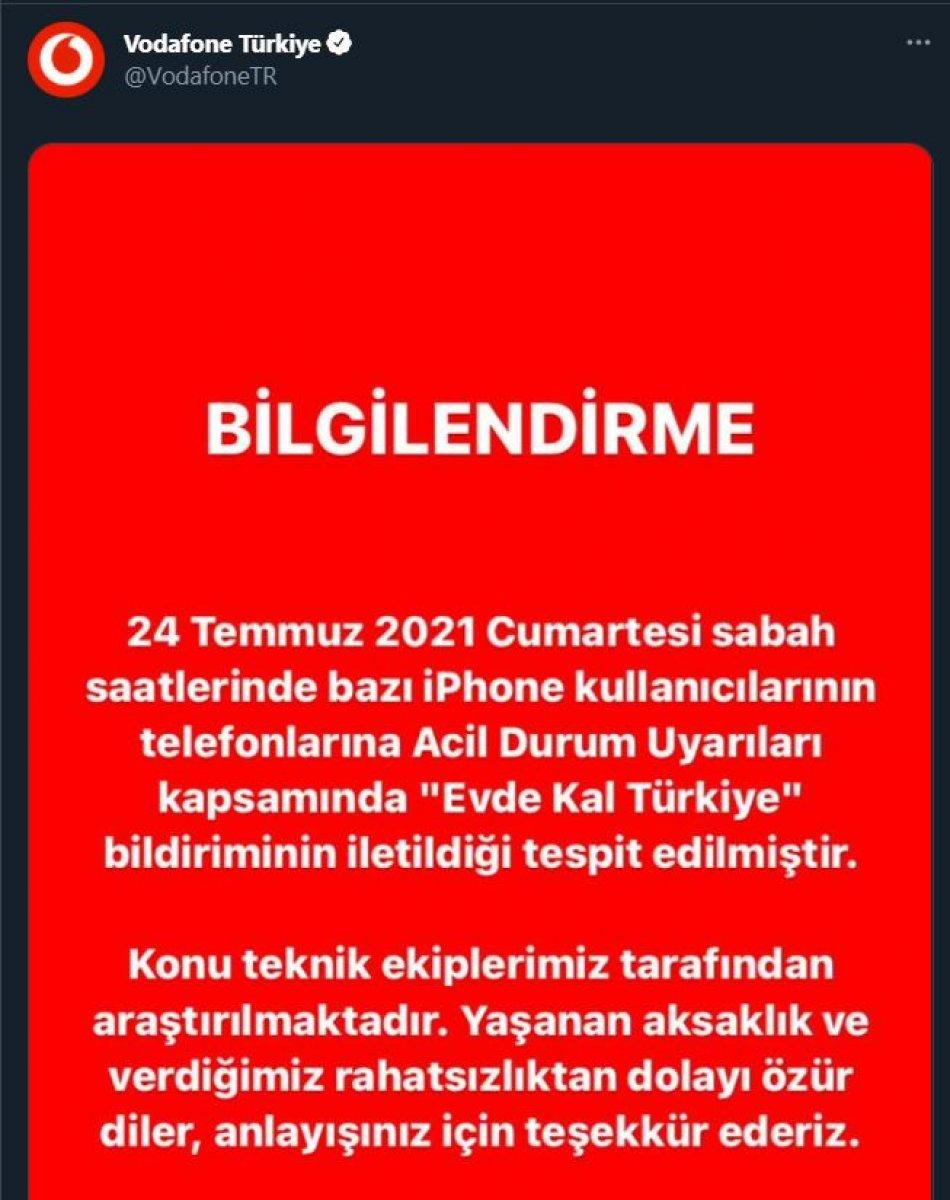The width and height of the screenshot is (950, 1200).
Task: Click the verified badge next to Vodafone Türkiye
Action: [341, 42]
